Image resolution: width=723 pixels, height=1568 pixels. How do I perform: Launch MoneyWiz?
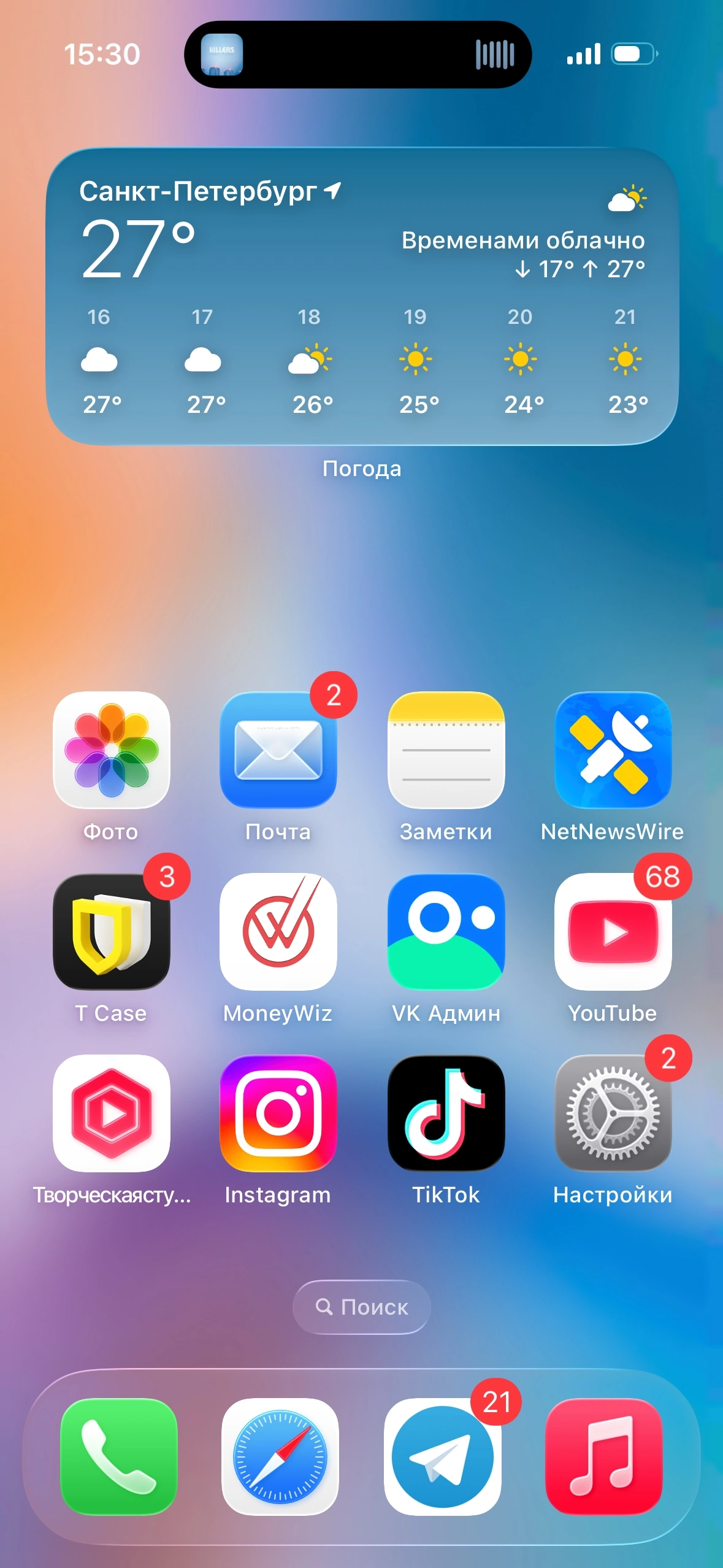coord(278,931)
